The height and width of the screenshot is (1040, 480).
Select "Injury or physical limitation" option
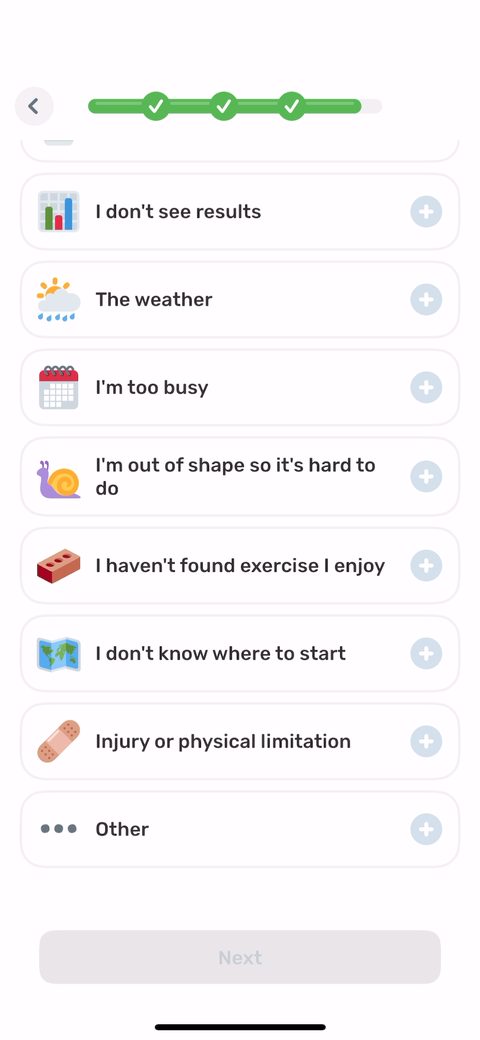coord(240,741)
